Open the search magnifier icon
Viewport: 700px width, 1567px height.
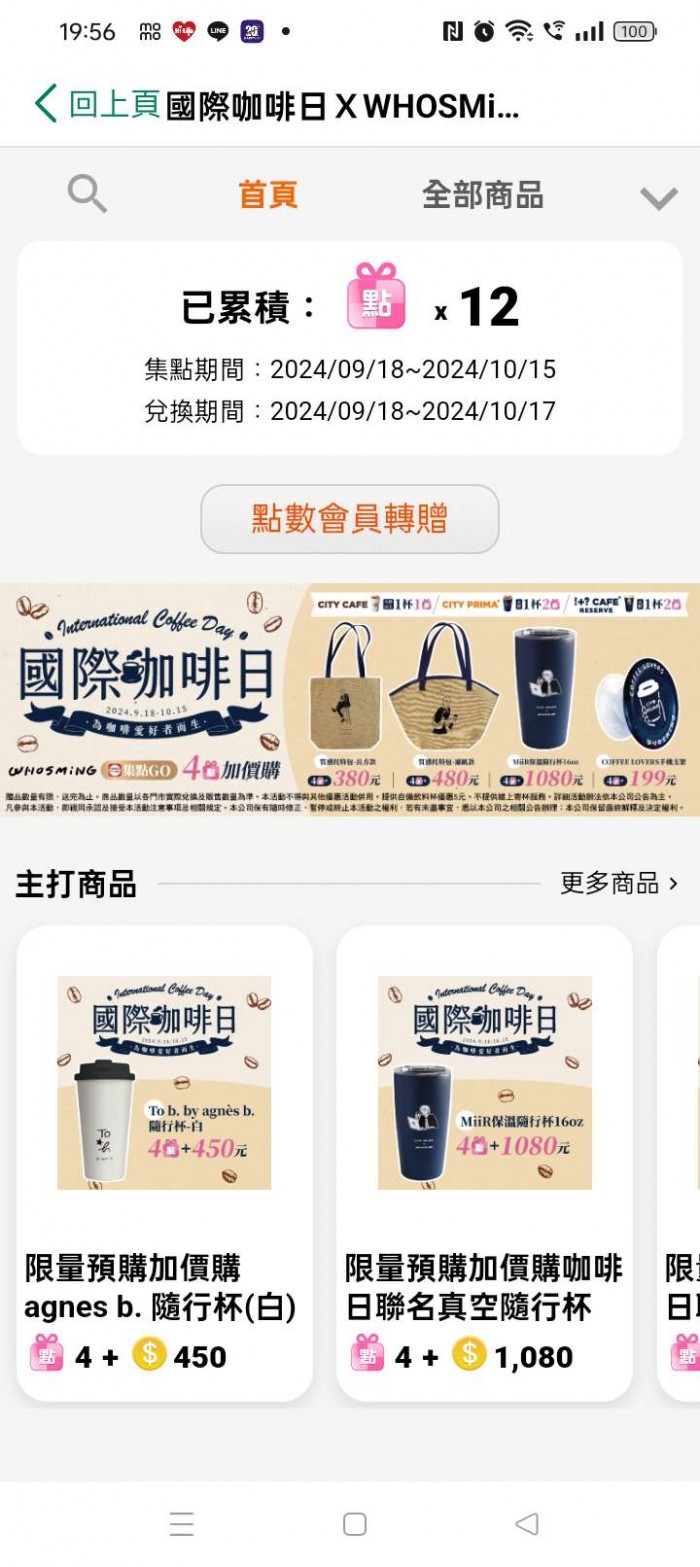(87, 194)
